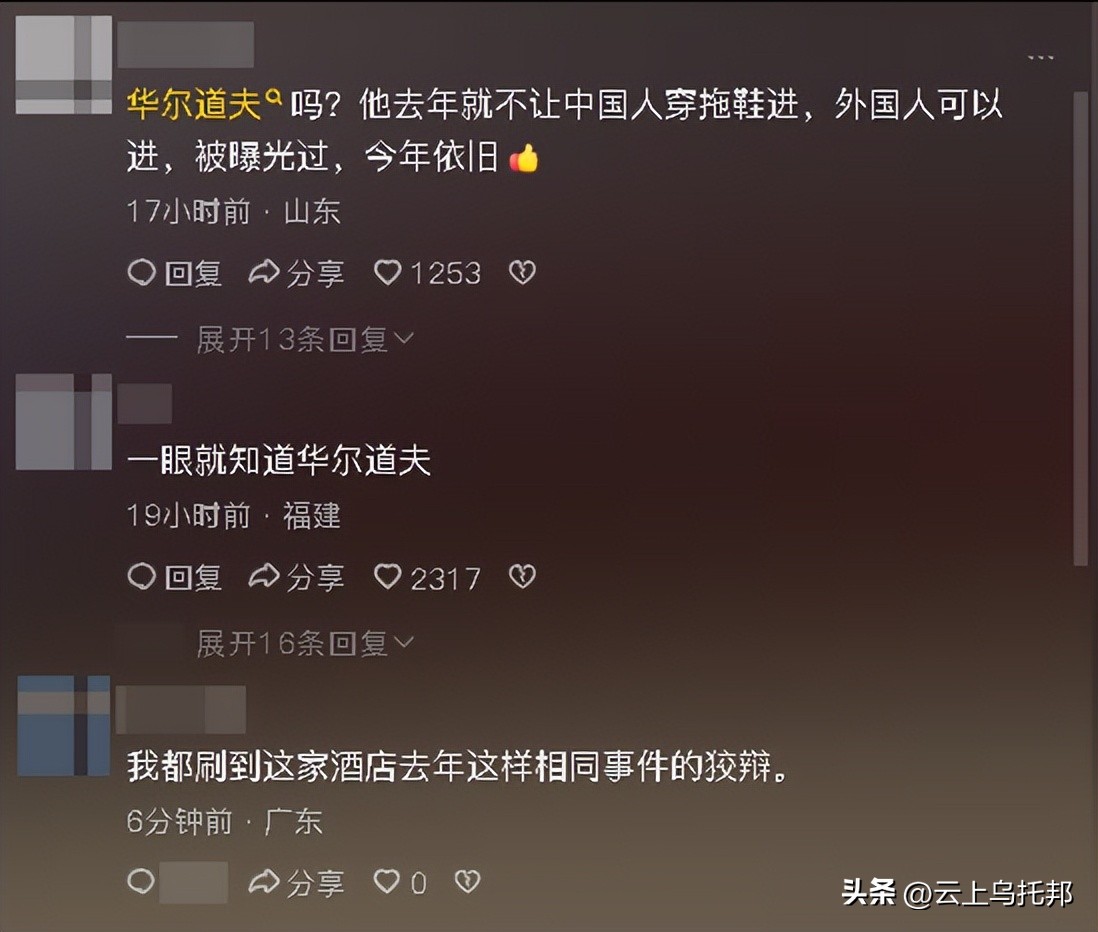The width and height of the screenshot is (1098, 932).
Task: Expand the 16 replies under the Fujian comment
Action: point(304,644)
